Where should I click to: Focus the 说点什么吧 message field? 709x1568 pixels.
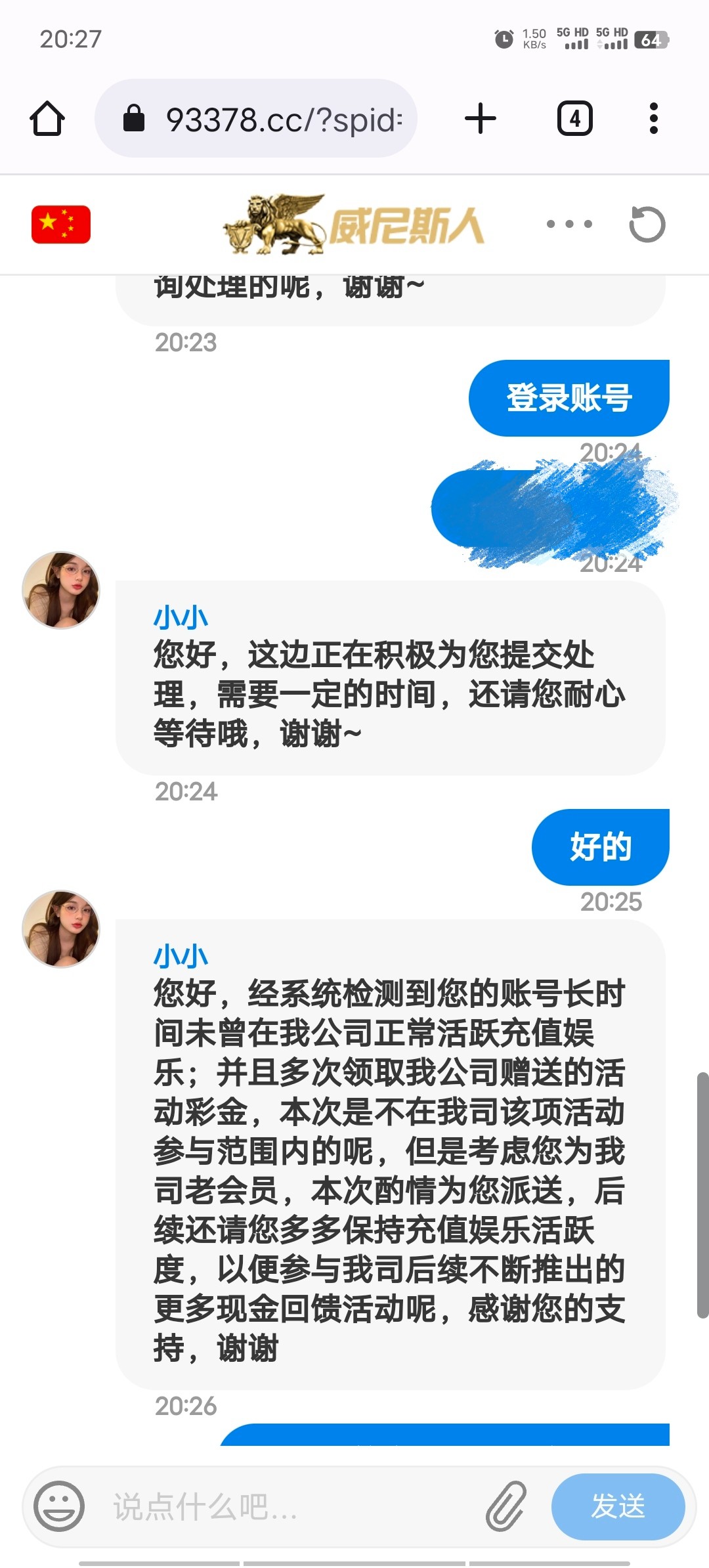point(282,1506)
